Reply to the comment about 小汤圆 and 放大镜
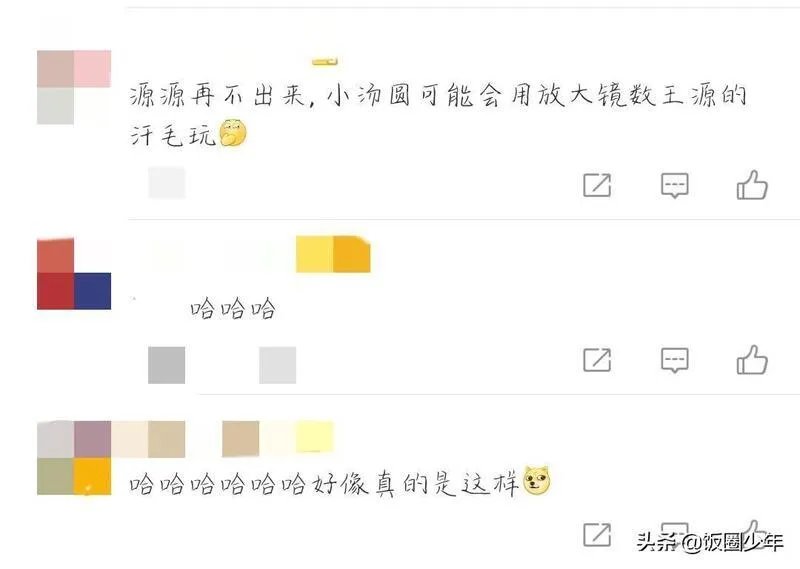Viewport: 800px width, 569px height. coord(676,184)
